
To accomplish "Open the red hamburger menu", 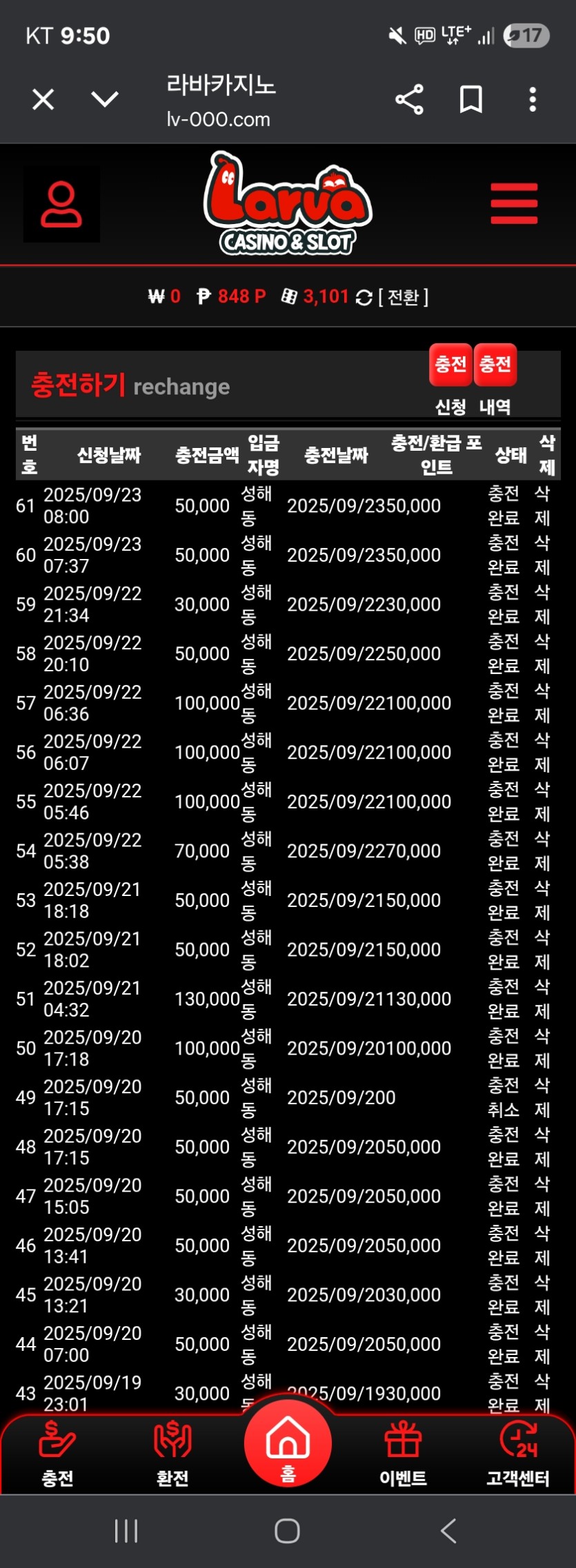I will coord(514,203).
